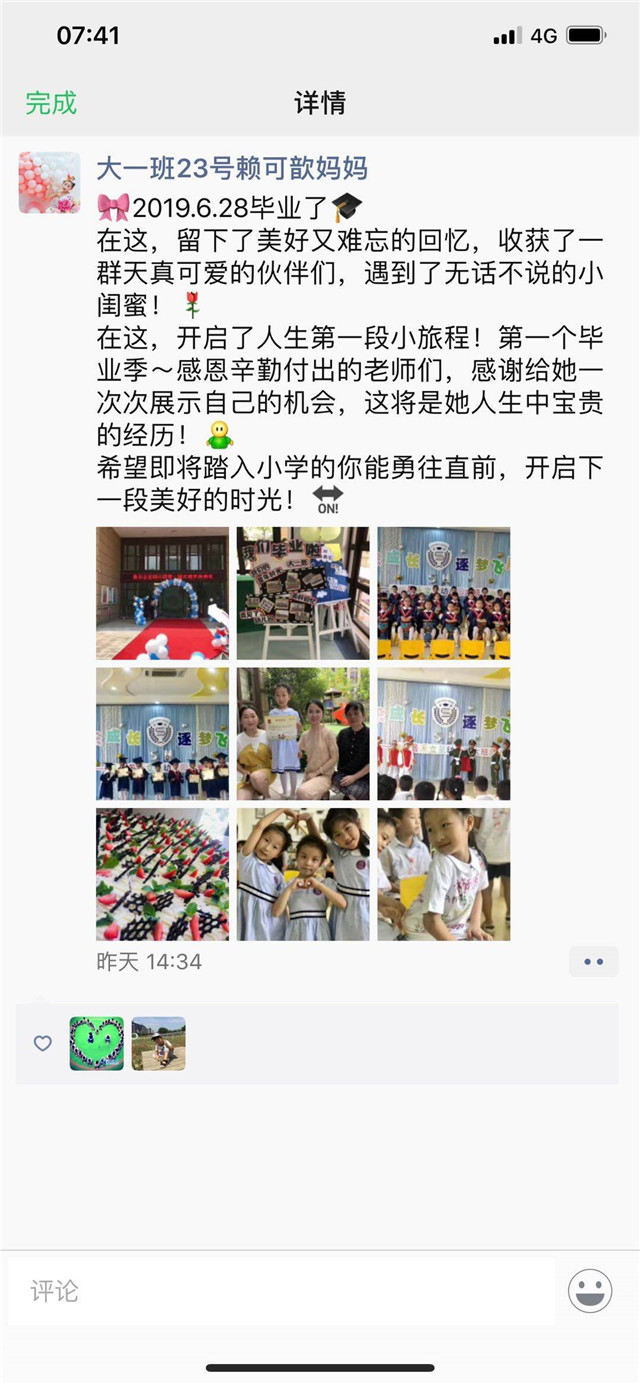Open the graduation display board photo

click(303, 593)
